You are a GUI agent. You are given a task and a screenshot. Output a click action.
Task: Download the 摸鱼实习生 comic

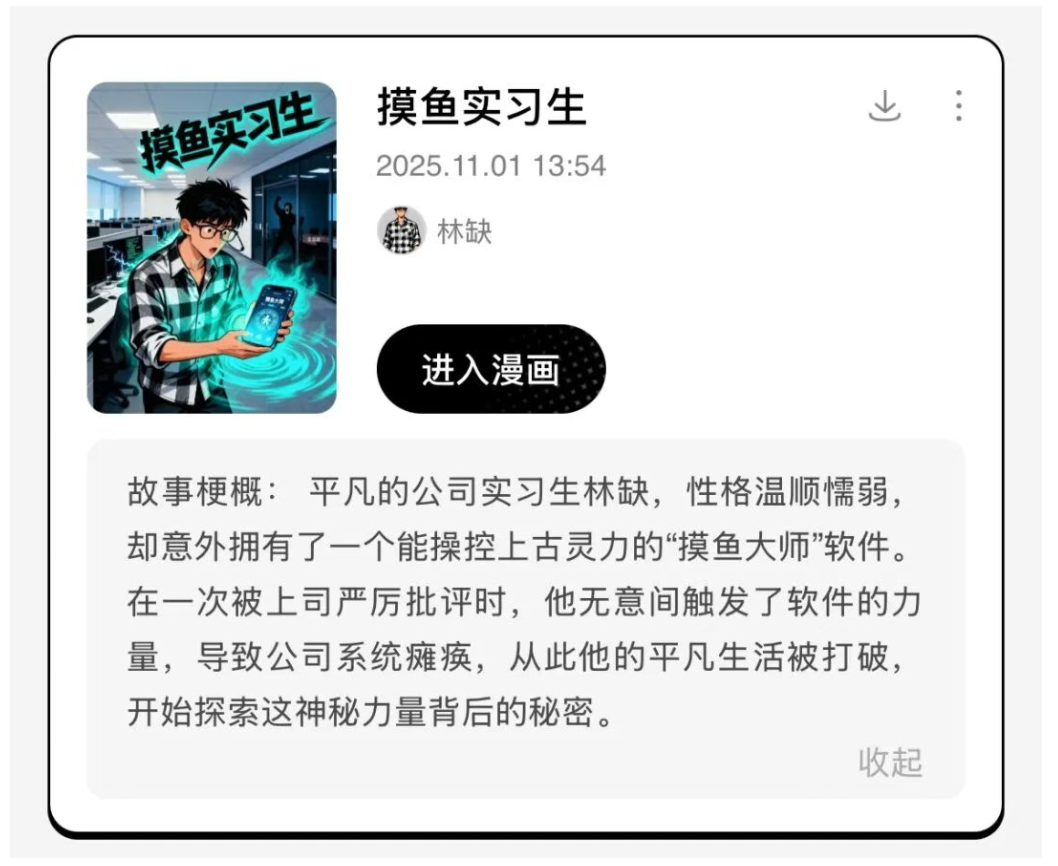tap(884, 106)
